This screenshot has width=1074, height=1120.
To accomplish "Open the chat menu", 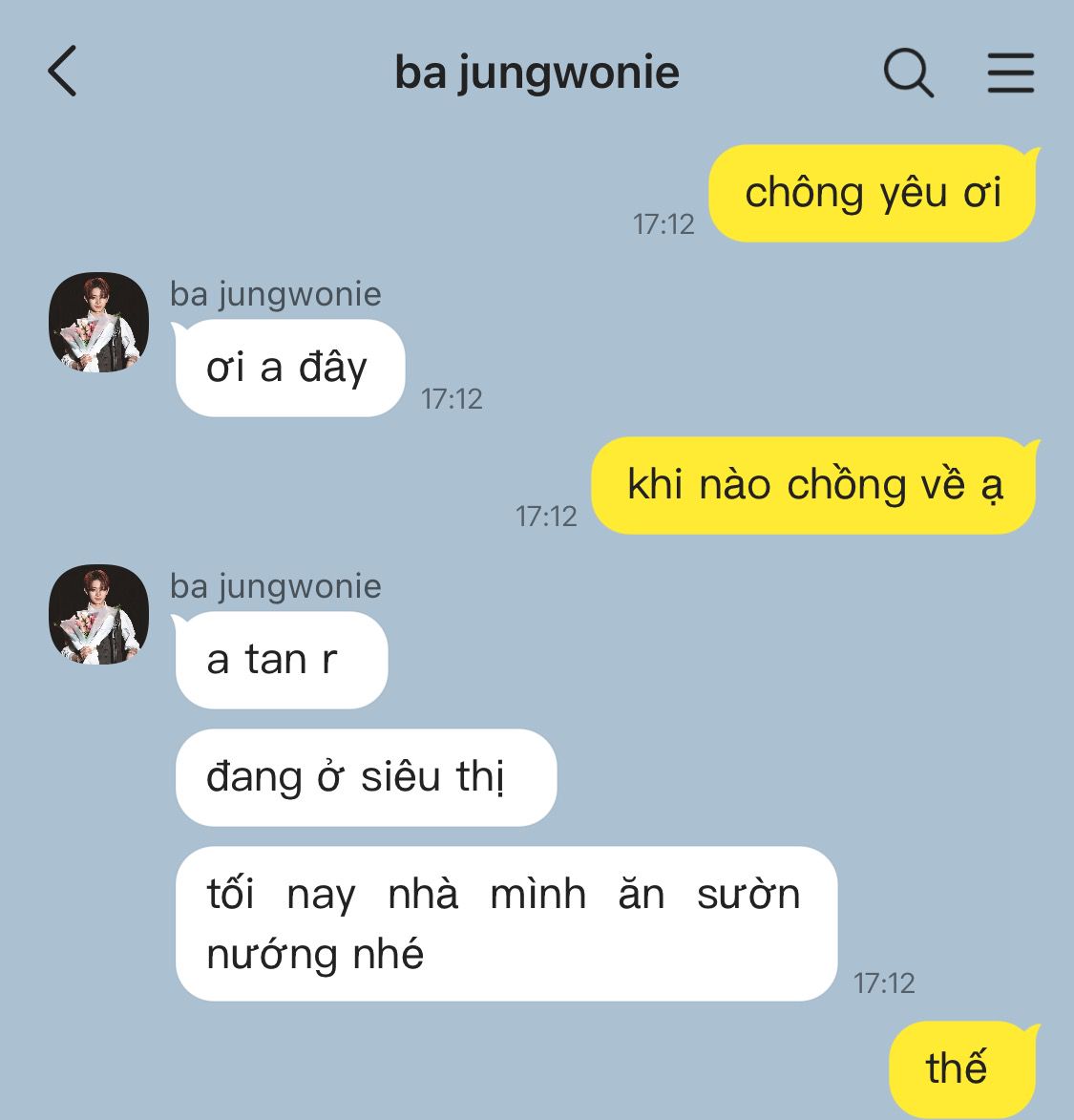I will (1010, 73).
